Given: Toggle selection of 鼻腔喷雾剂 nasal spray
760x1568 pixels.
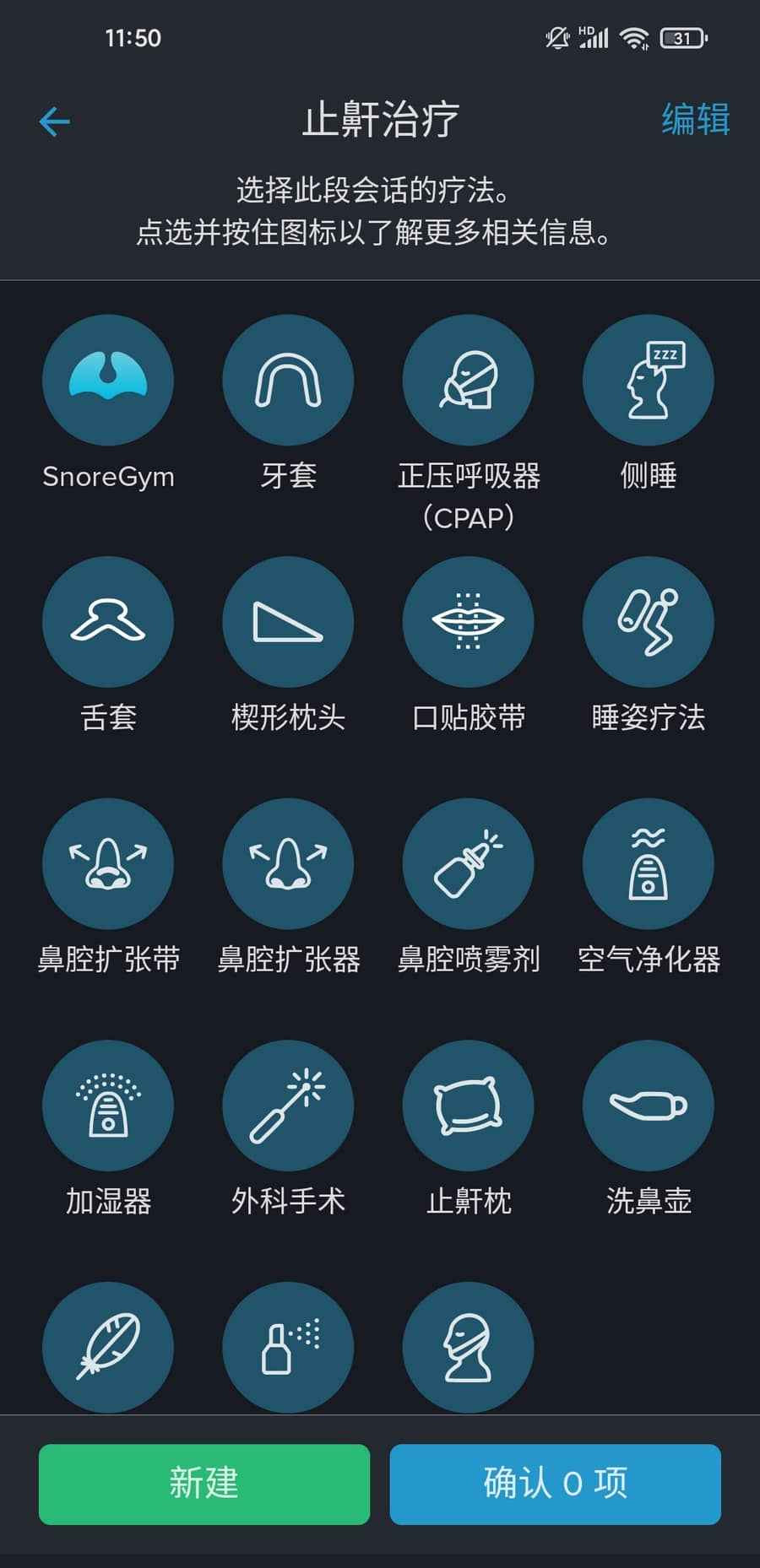Looking at the screenshot, I should point(468,863).
